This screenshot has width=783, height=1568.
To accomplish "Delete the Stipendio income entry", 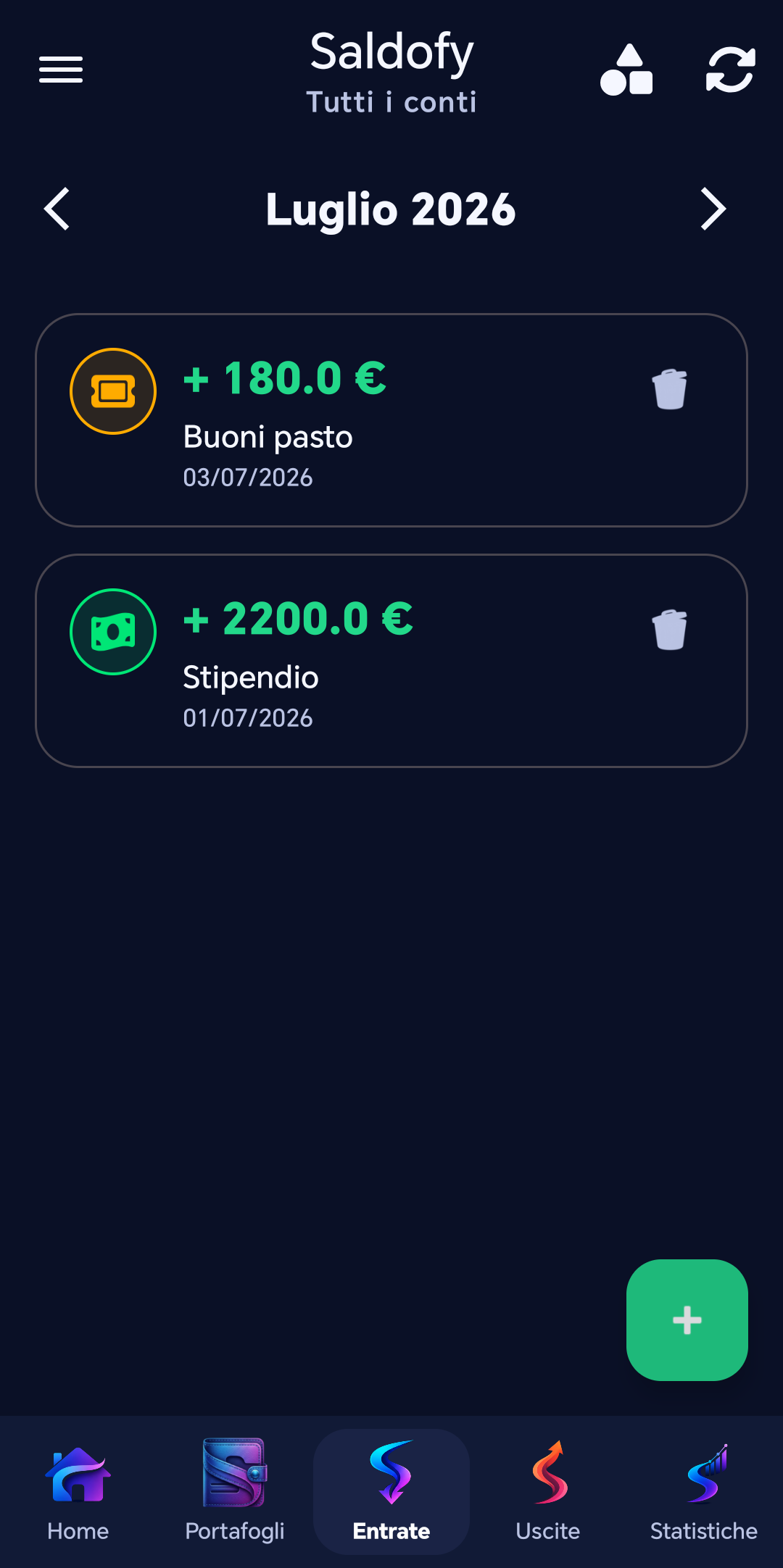I will pyautogui.click(x=670, y=630).
